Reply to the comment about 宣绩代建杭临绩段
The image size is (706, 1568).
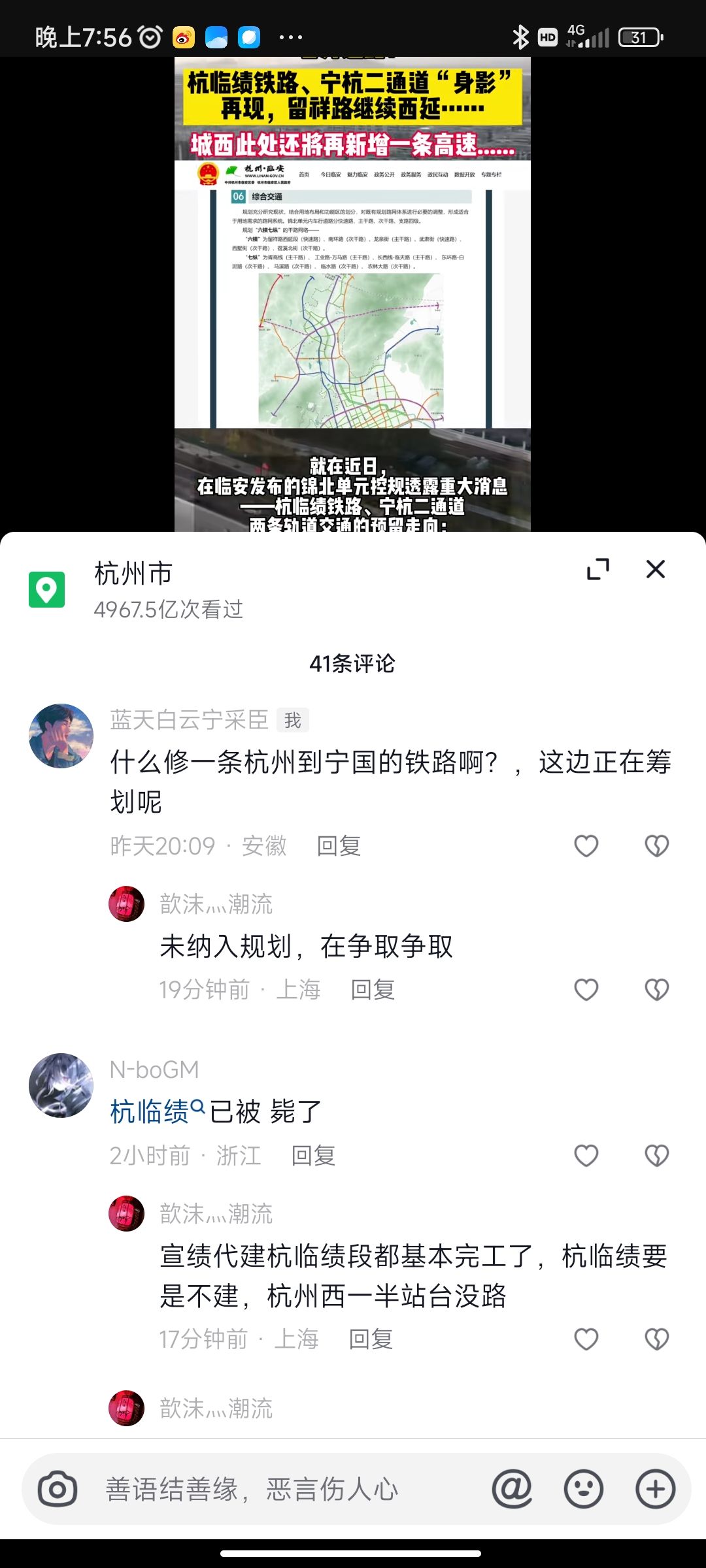click(x=371, y=1339)
